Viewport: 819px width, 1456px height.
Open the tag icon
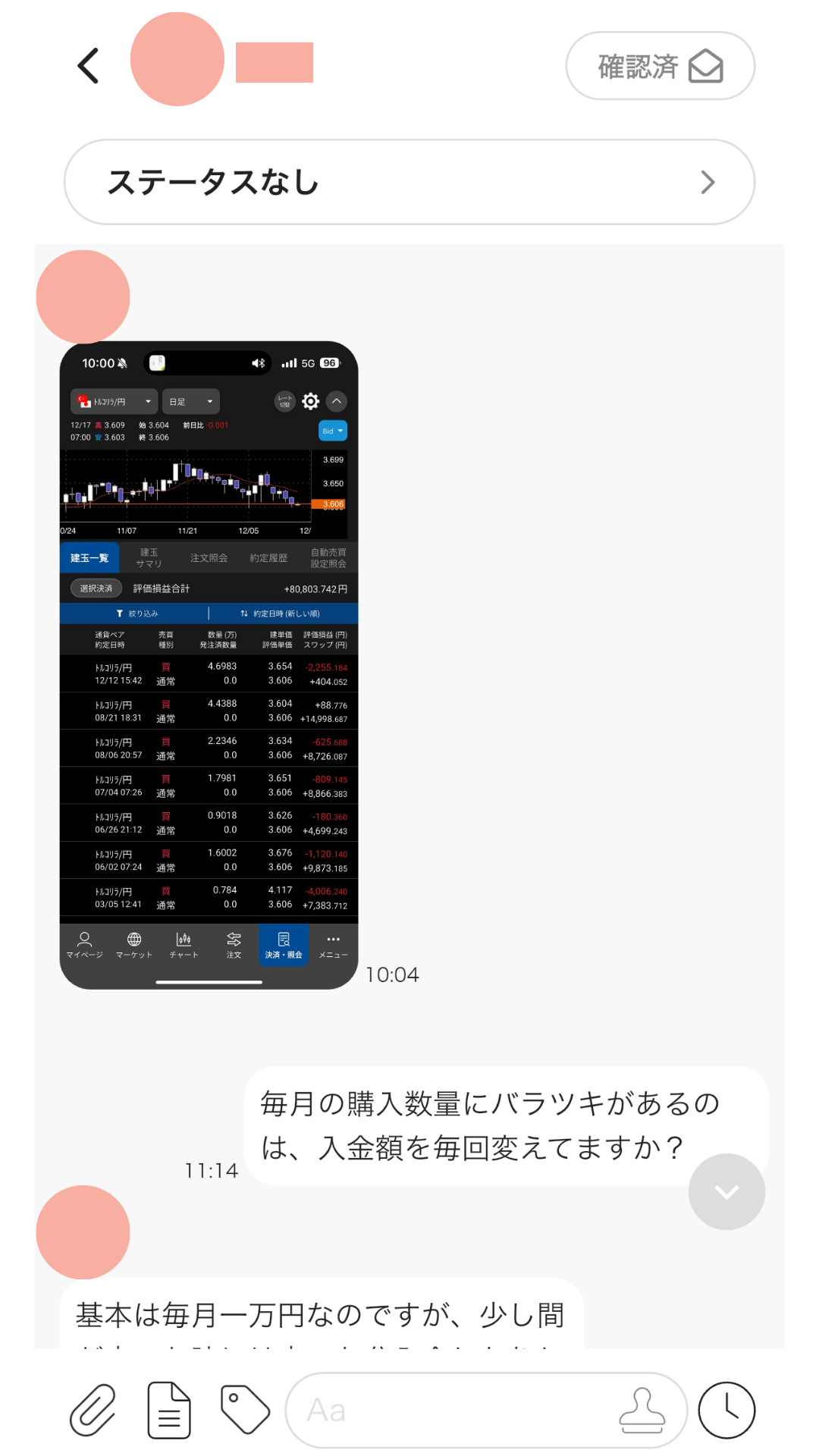pos(244,1410)
